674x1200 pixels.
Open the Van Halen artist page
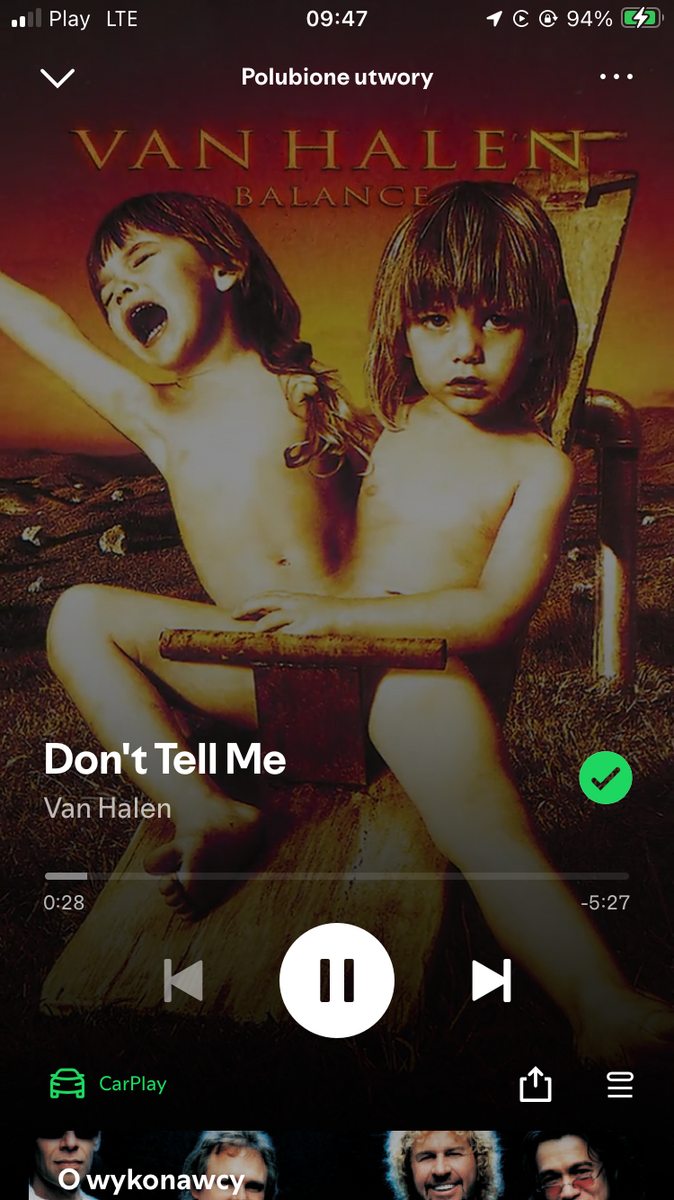tap(108, 808)
